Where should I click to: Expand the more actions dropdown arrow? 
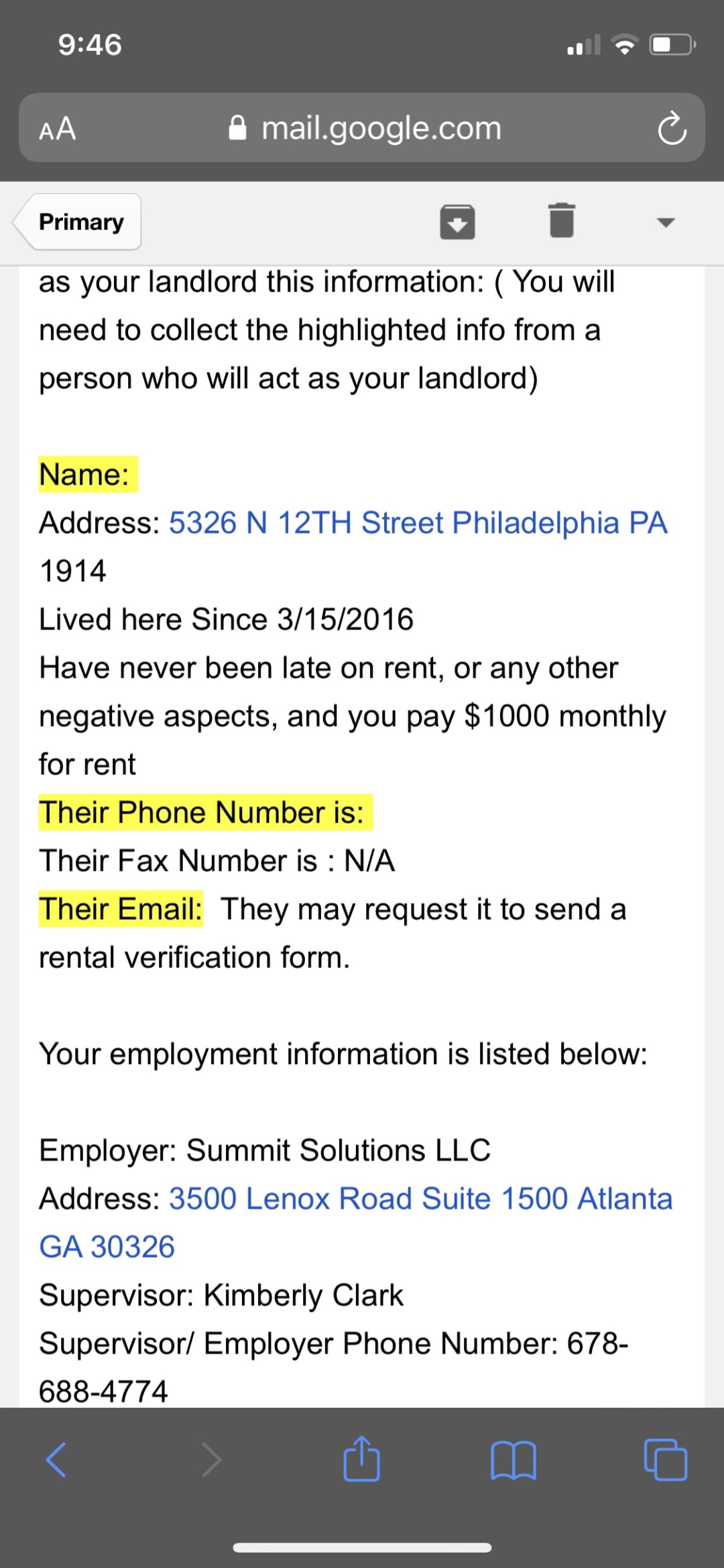coord(665,223)
